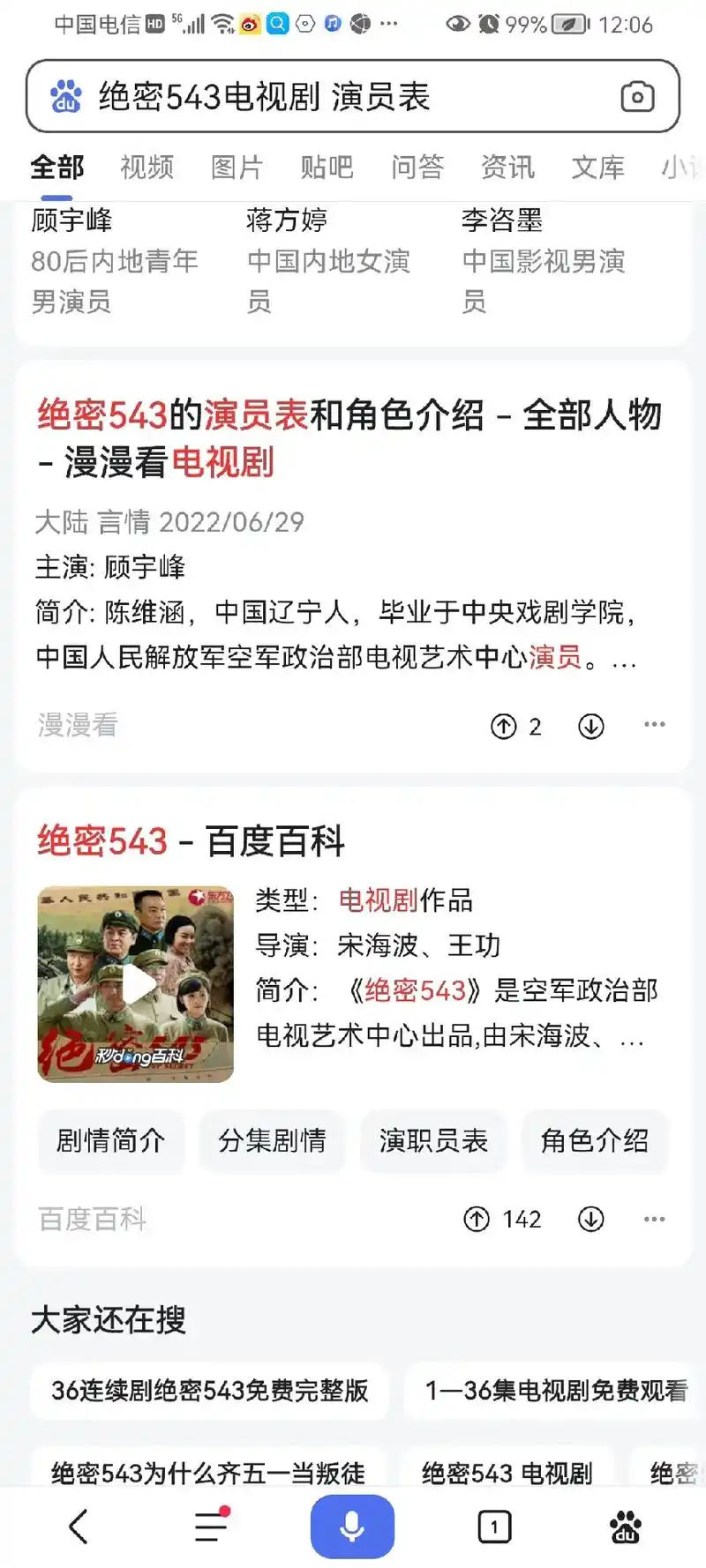Open the tab switcher showing 1
The image size is (706, 1568).
point(495,1526)
